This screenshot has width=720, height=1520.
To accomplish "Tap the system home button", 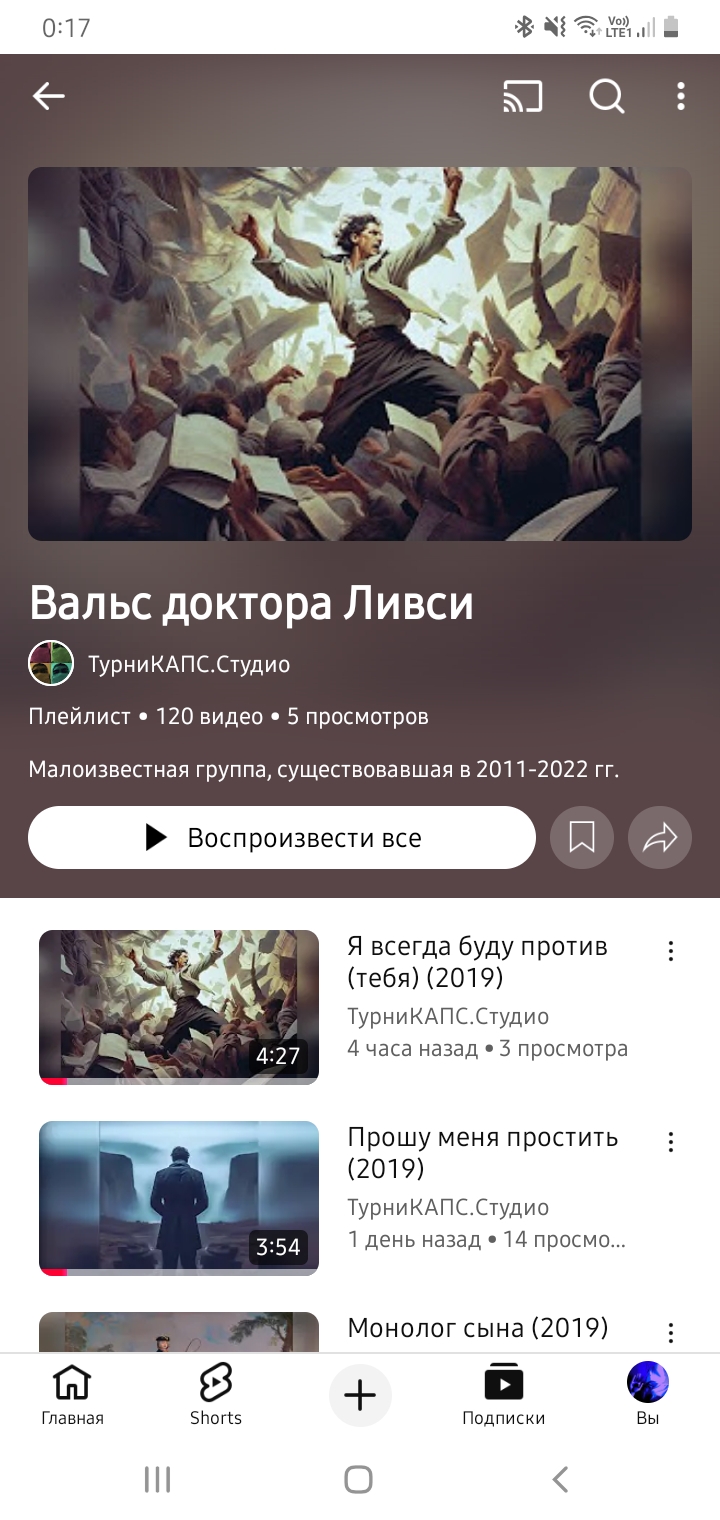I will click(359, 1480).
